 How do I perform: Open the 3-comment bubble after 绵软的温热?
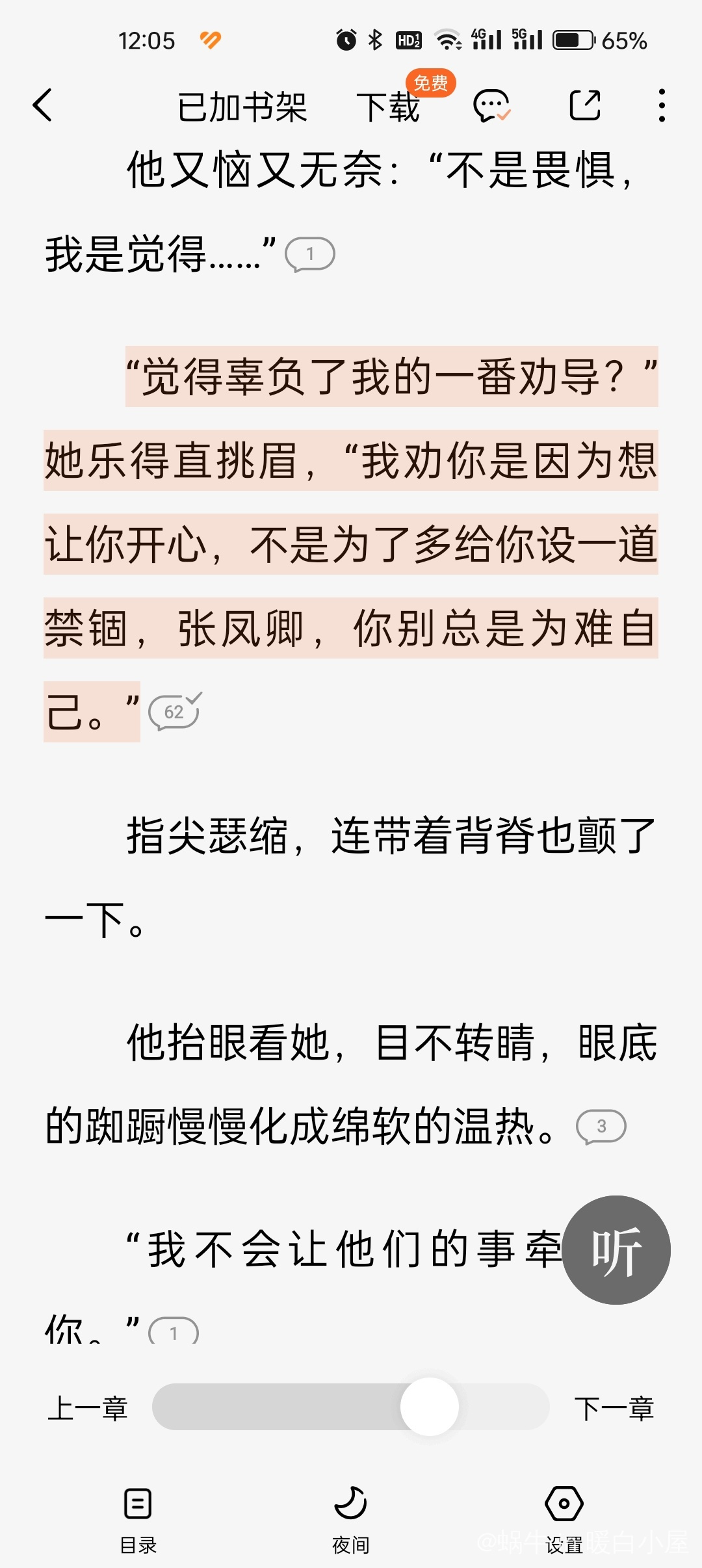pyautogui.click(x=601, y=1126)
